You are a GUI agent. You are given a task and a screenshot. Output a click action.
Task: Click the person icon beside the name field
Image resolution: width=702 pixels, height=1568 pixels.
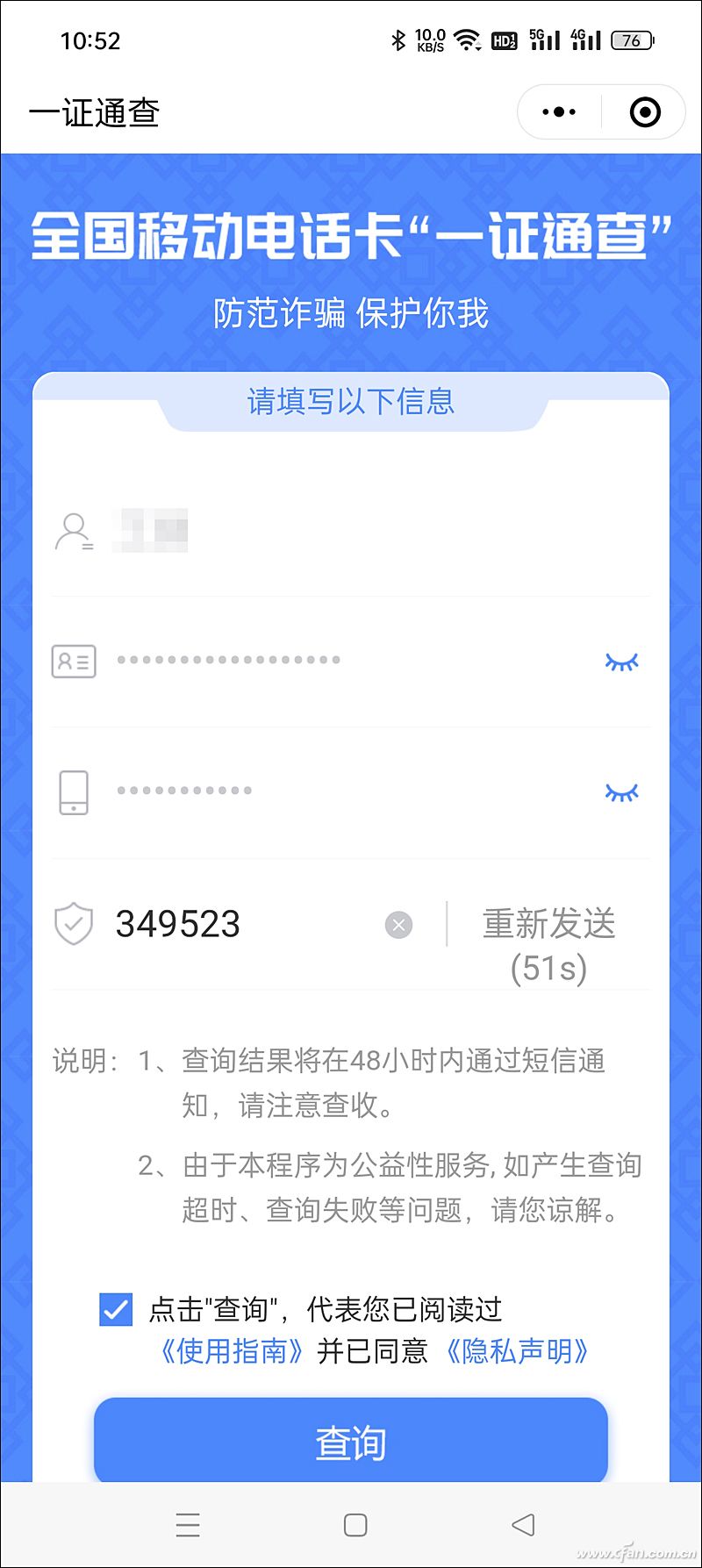point(73,530)
